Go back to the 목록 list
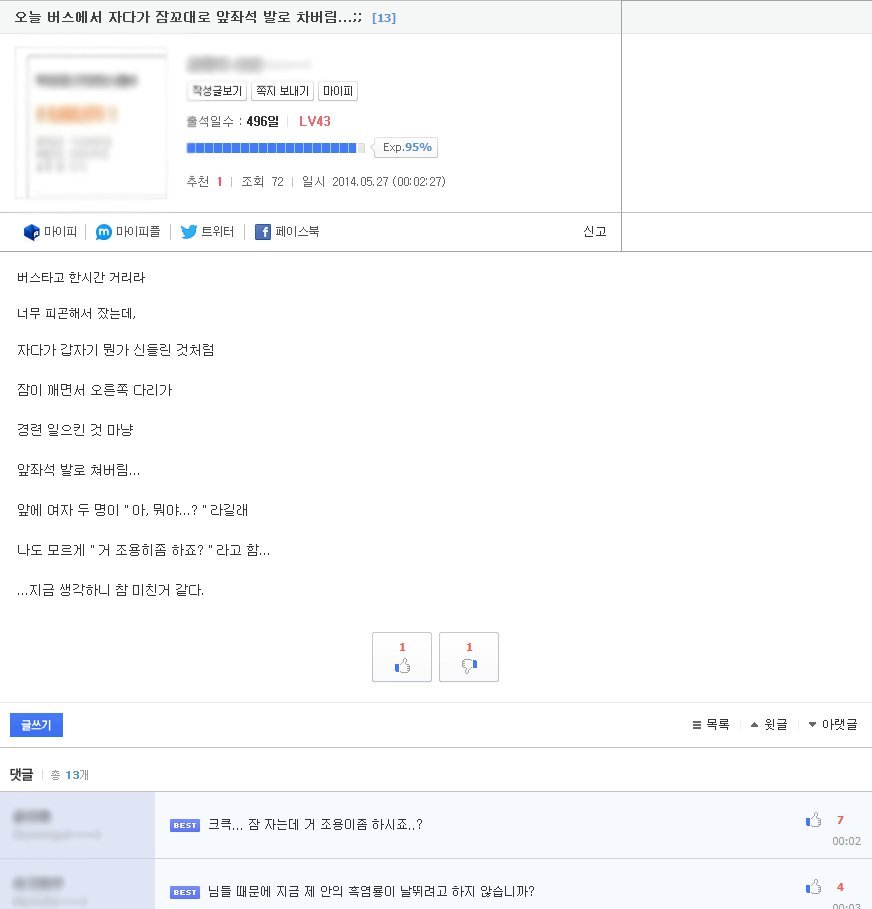Image resolution: width=872 pixels, height=909 pixels. click(x=711, y=724)
